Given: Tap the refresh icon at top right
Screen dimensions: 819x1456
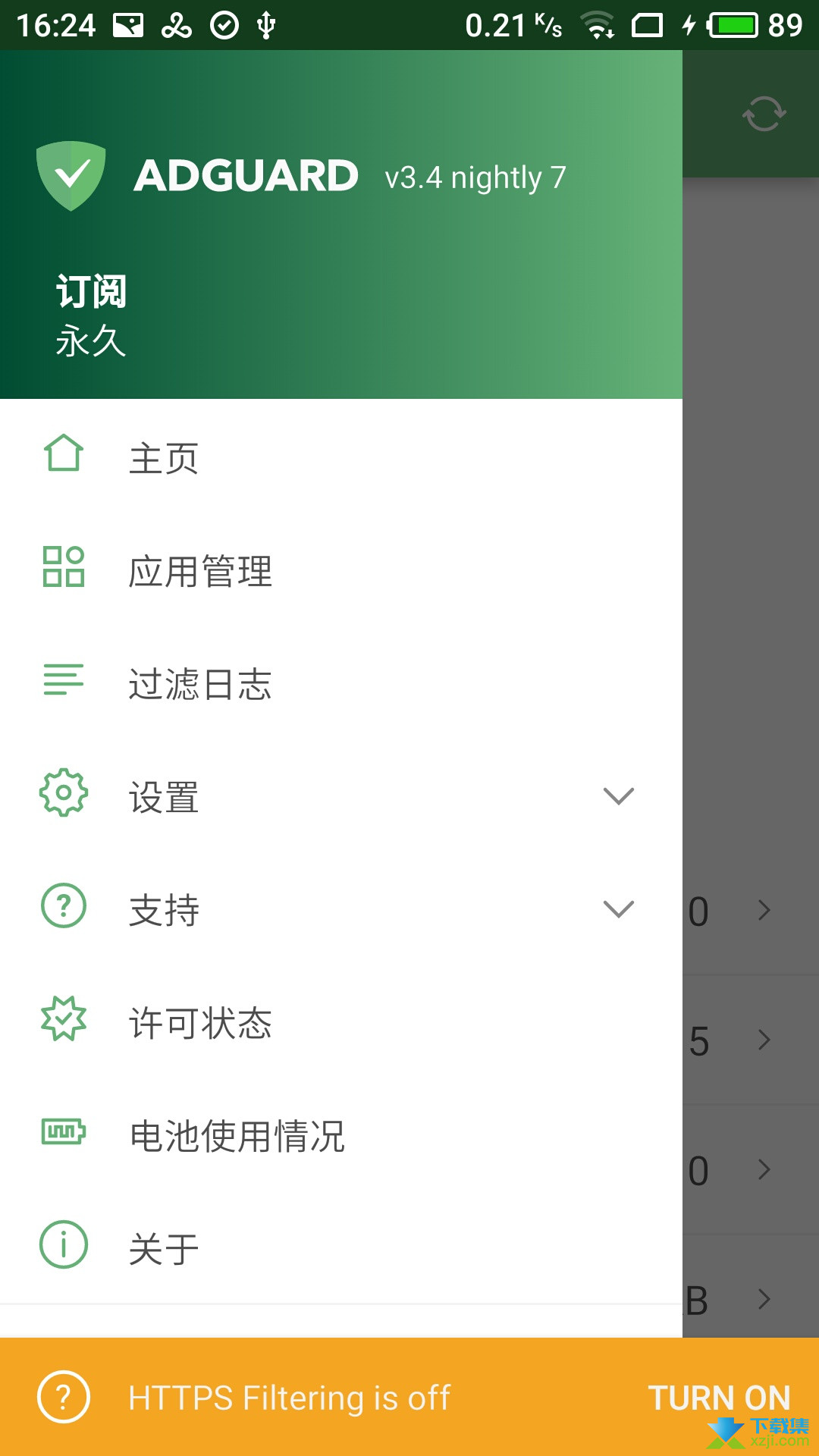Looking at the screenshot, I should click(764, 114).
